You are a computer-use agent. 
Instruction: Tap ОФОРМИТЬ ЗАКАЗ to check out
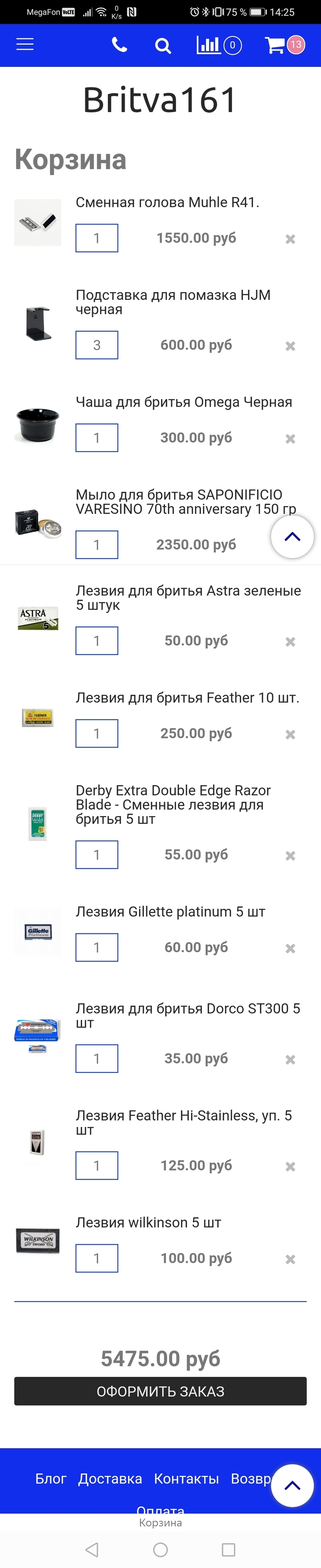pyautogui.click(x=160, y=1391)
